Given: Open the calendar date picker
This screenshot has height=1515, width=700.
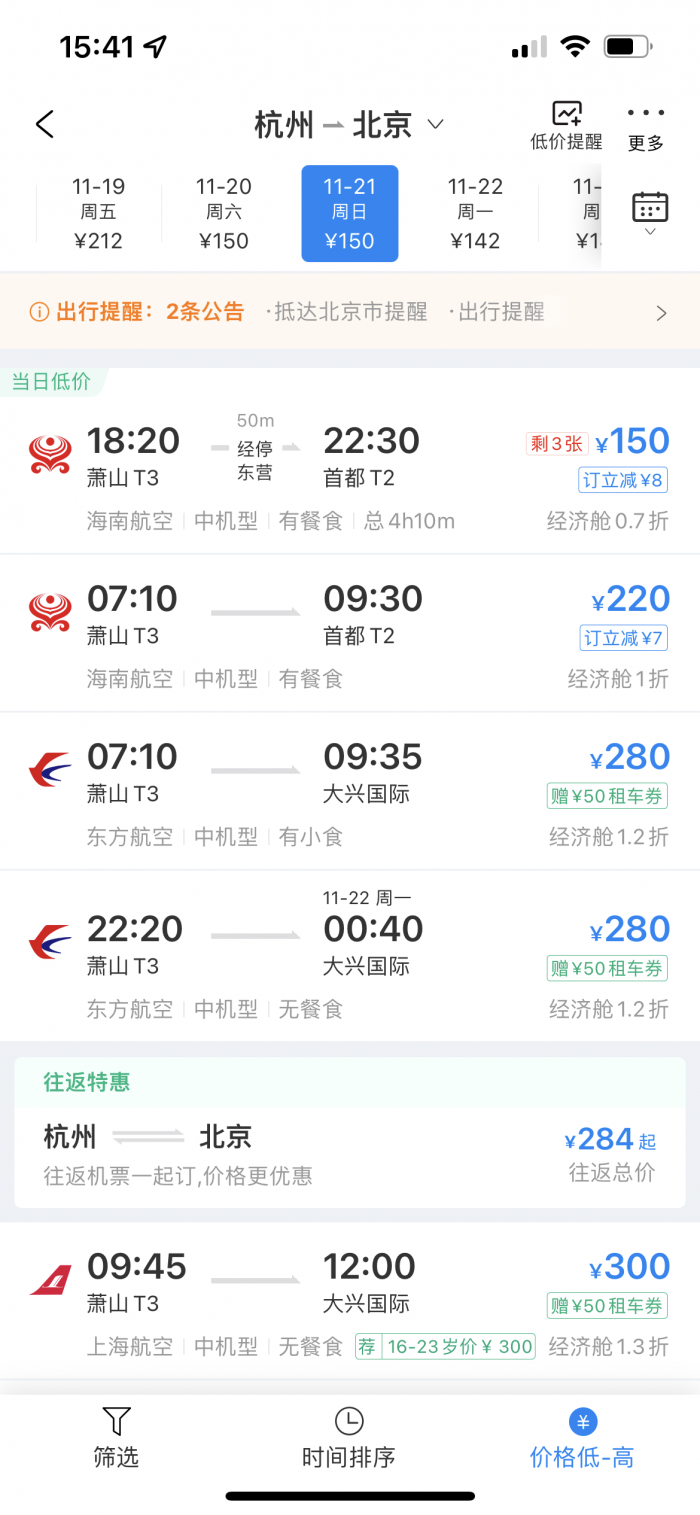Looking at the screenshot, I should 650,212.
